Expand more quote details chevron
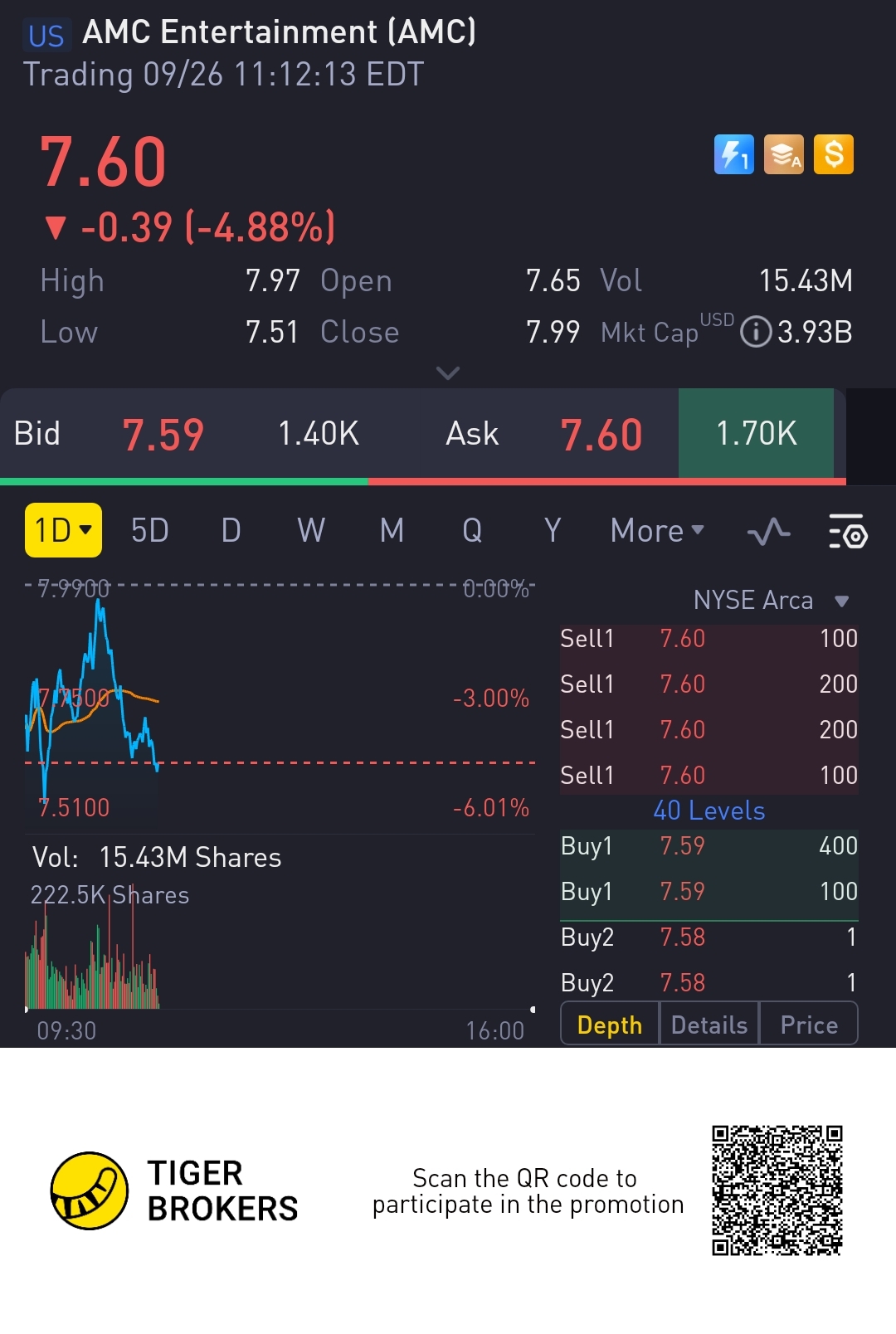The image size is (896, 1334). [x=448, y=373]
